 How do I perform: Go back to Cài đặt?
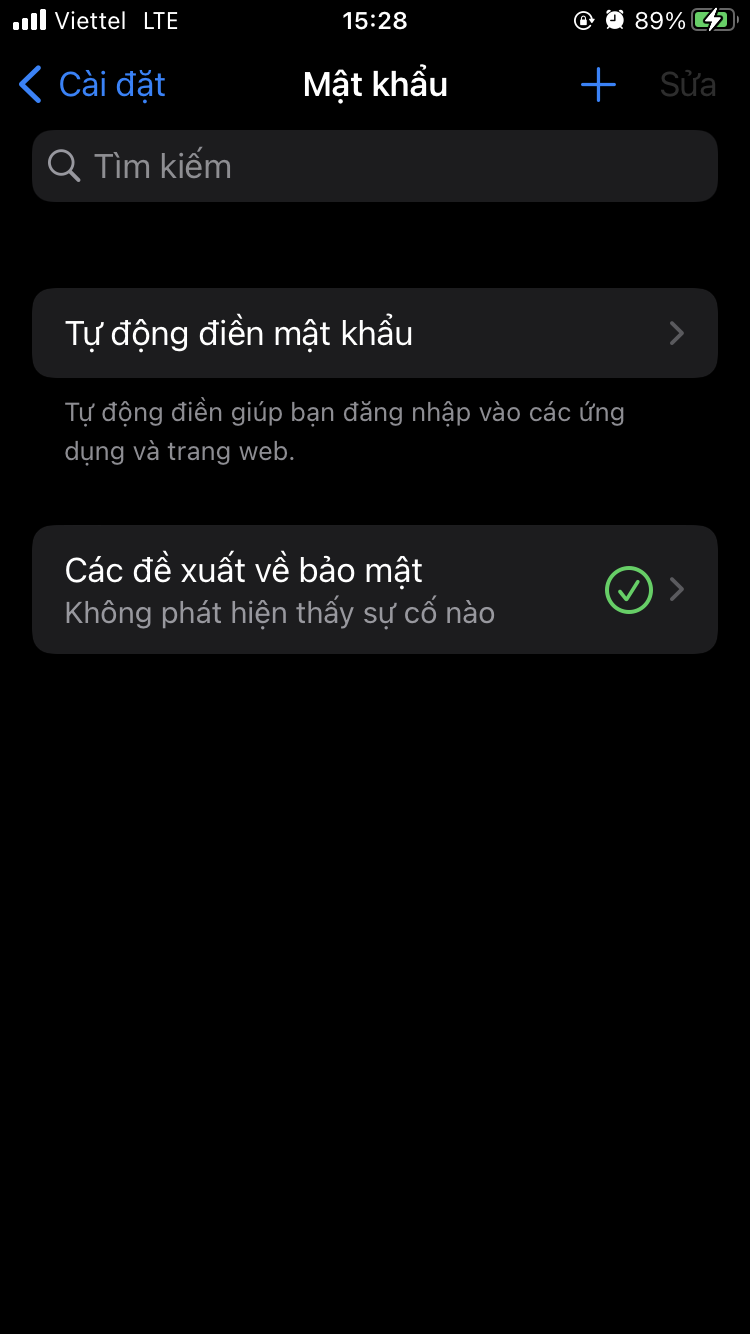click(x=92, y=85)
